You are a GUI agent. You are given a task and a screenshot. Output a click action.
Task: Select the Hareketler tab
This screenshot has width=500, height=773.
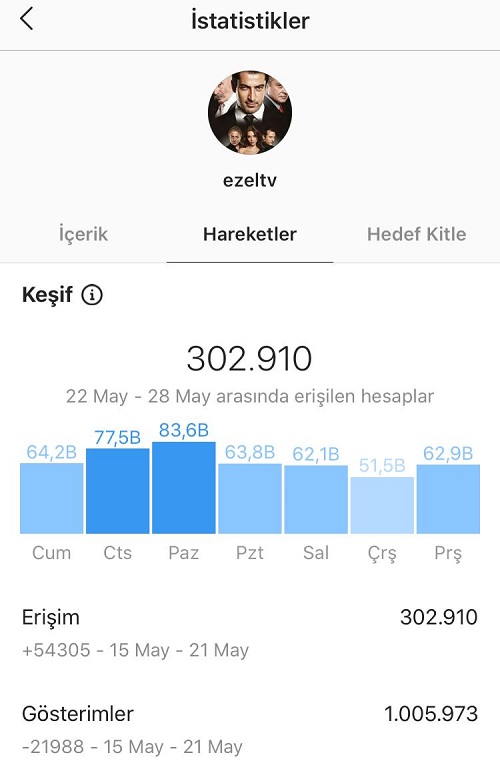250,234
